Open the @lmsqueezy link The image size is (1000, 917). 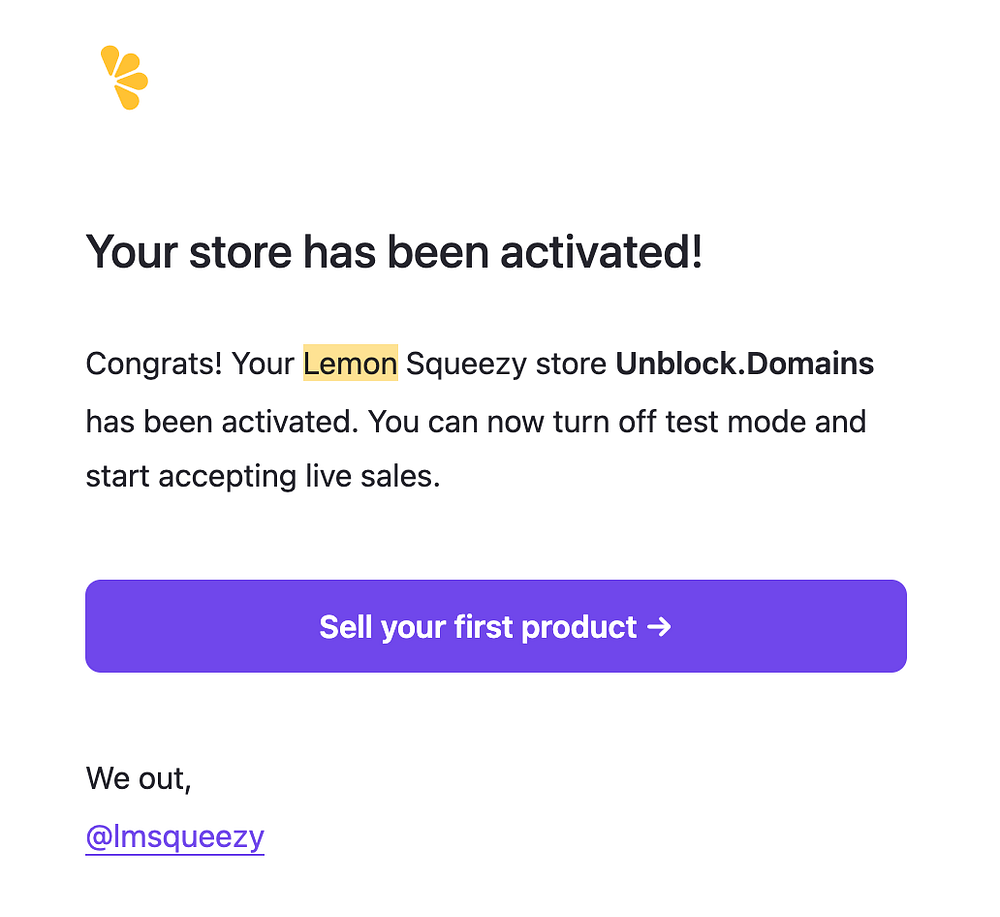[175, 836]
